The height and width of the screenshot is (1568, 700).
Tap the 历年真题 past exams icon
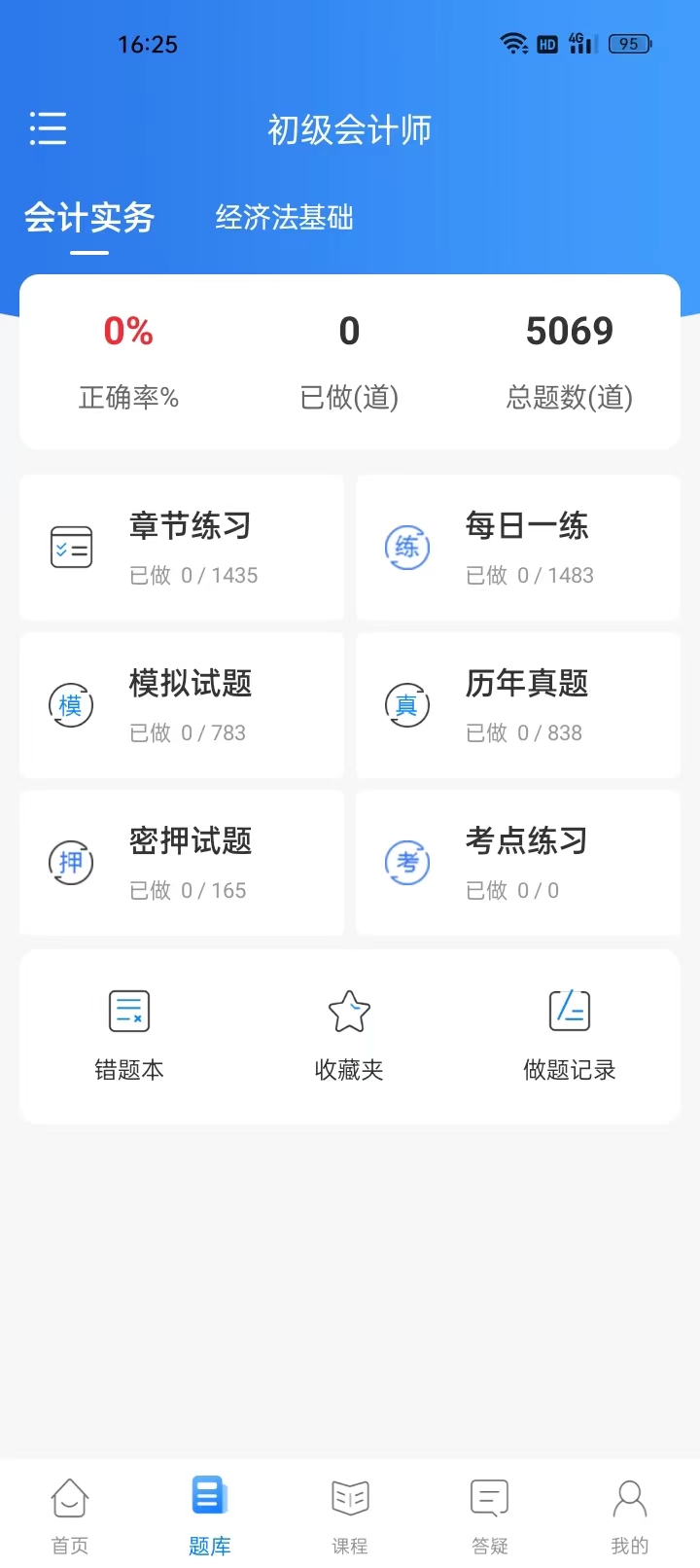[x=406, y=704]
